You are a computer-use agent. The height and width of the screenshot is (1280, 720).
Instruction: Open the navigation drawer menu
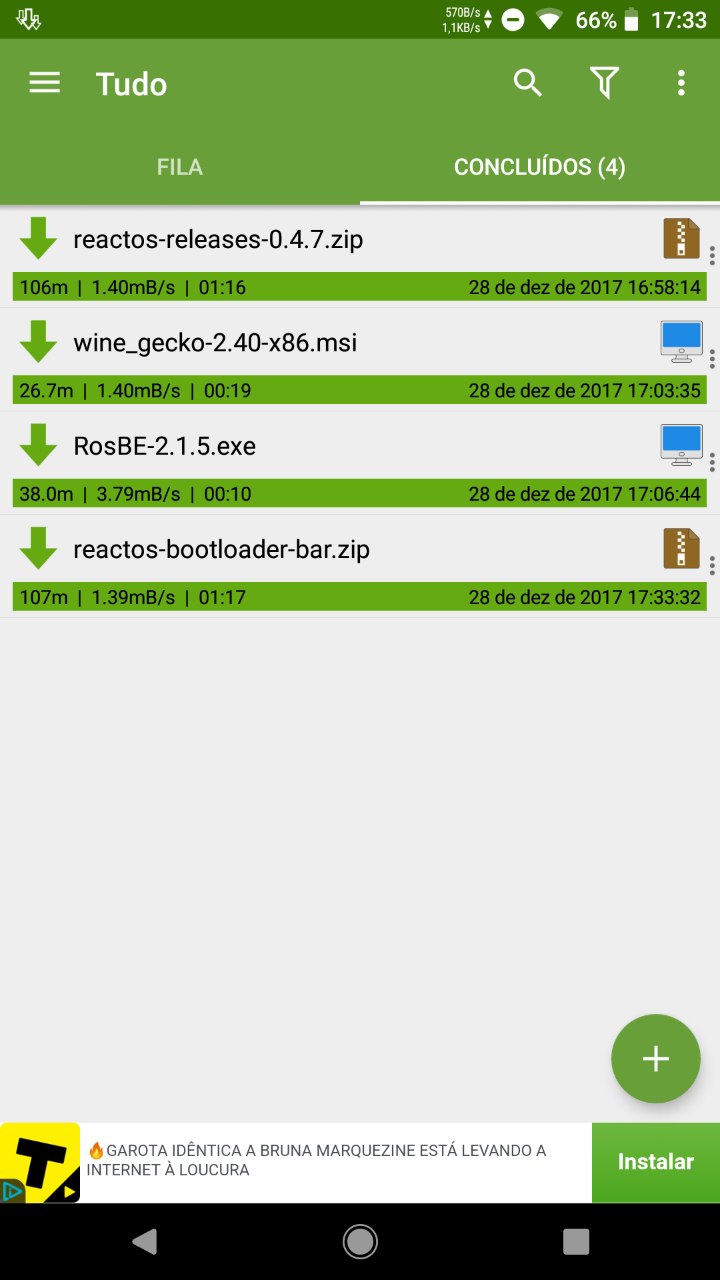(x=45, y=83)
